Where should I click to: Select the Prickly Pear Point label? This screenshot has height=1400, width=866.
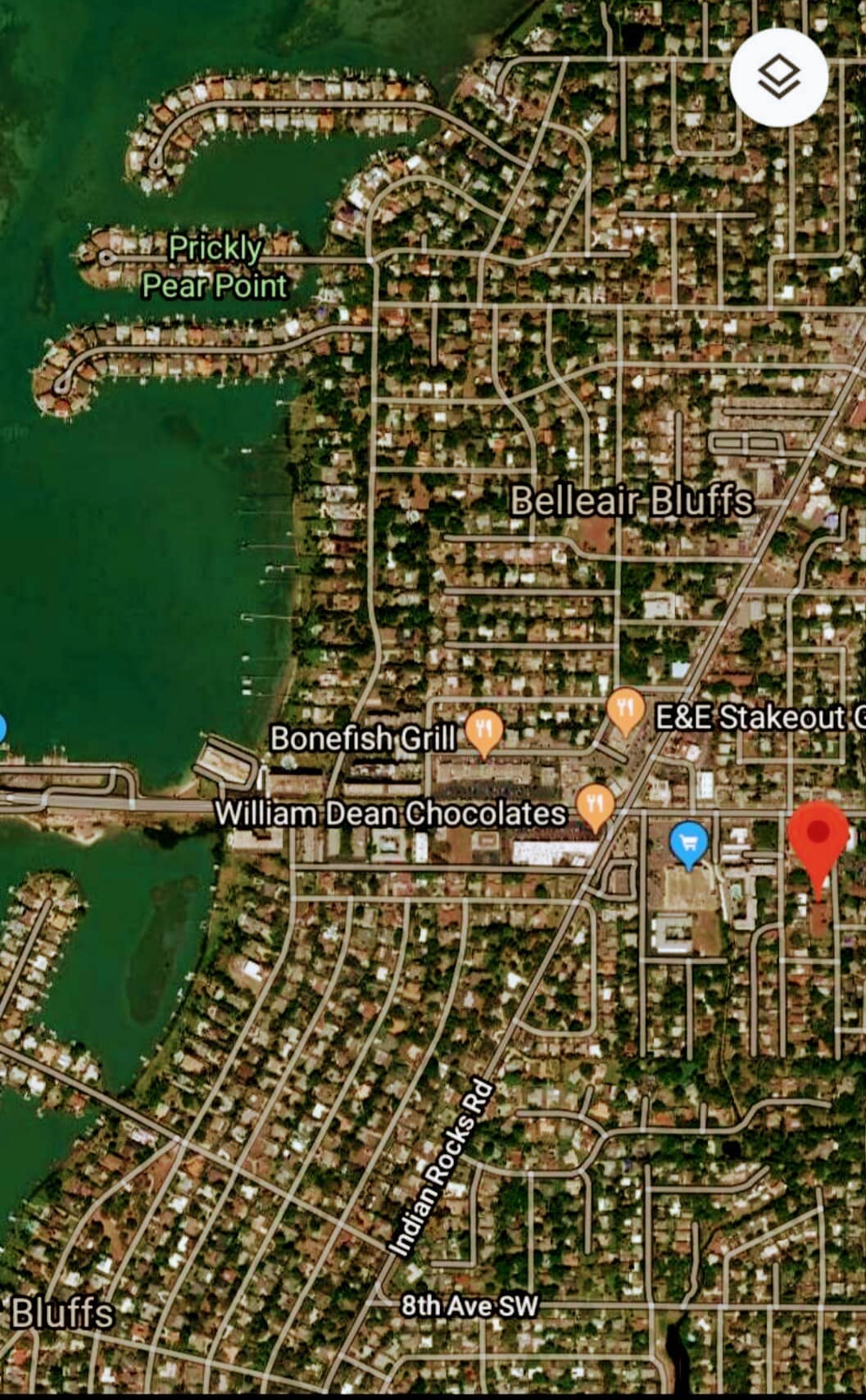click(215, 266)
